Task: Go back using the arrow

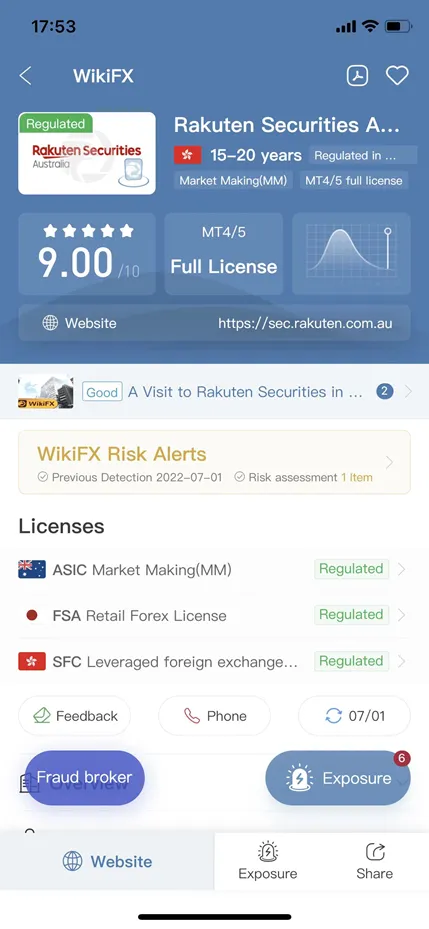Action: click(x=25, y=76)
